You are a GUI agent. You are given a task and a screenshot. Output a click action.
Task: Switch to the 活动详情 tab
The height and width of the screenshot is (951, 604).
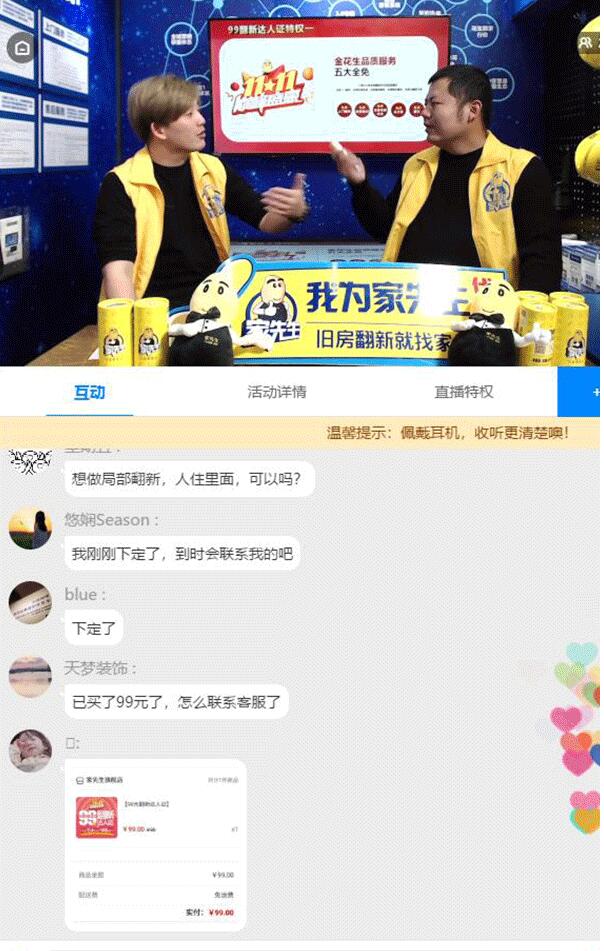pyautogui.click(x=277, y=392)
